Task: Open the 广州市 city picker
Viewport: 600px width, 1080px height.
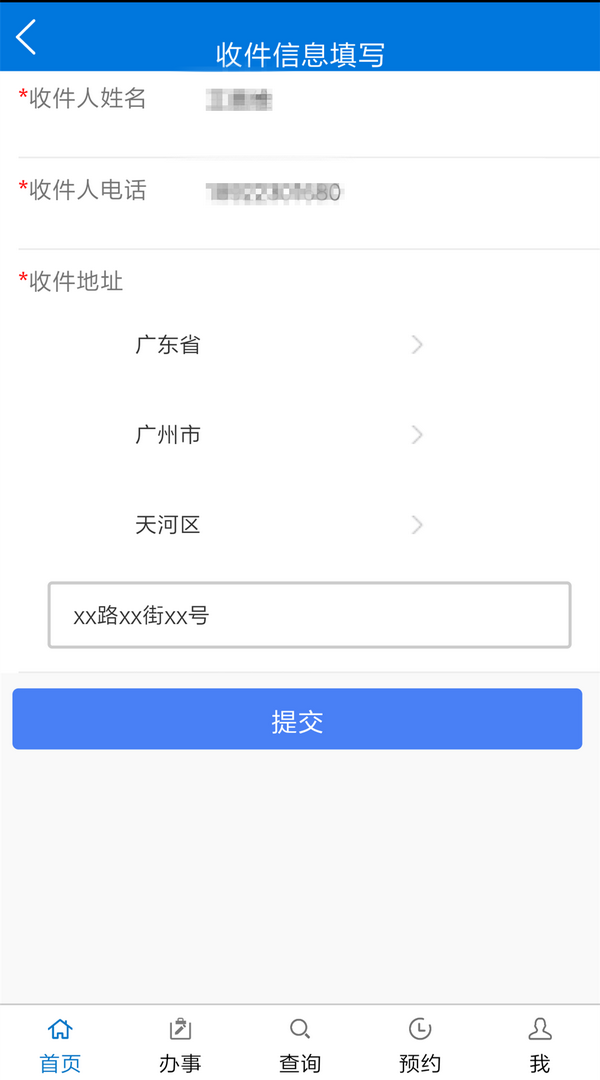Action: click(x=279, y=435)
